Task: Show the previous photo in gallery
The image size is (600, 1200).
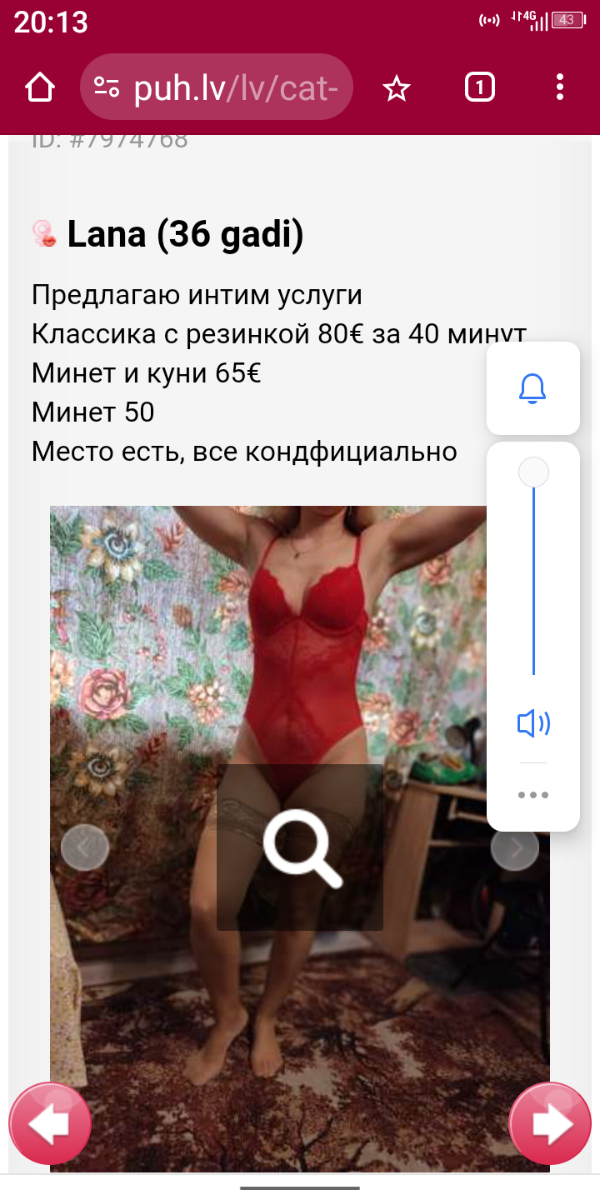Action: pyautogui.click(x=84, y=848)
